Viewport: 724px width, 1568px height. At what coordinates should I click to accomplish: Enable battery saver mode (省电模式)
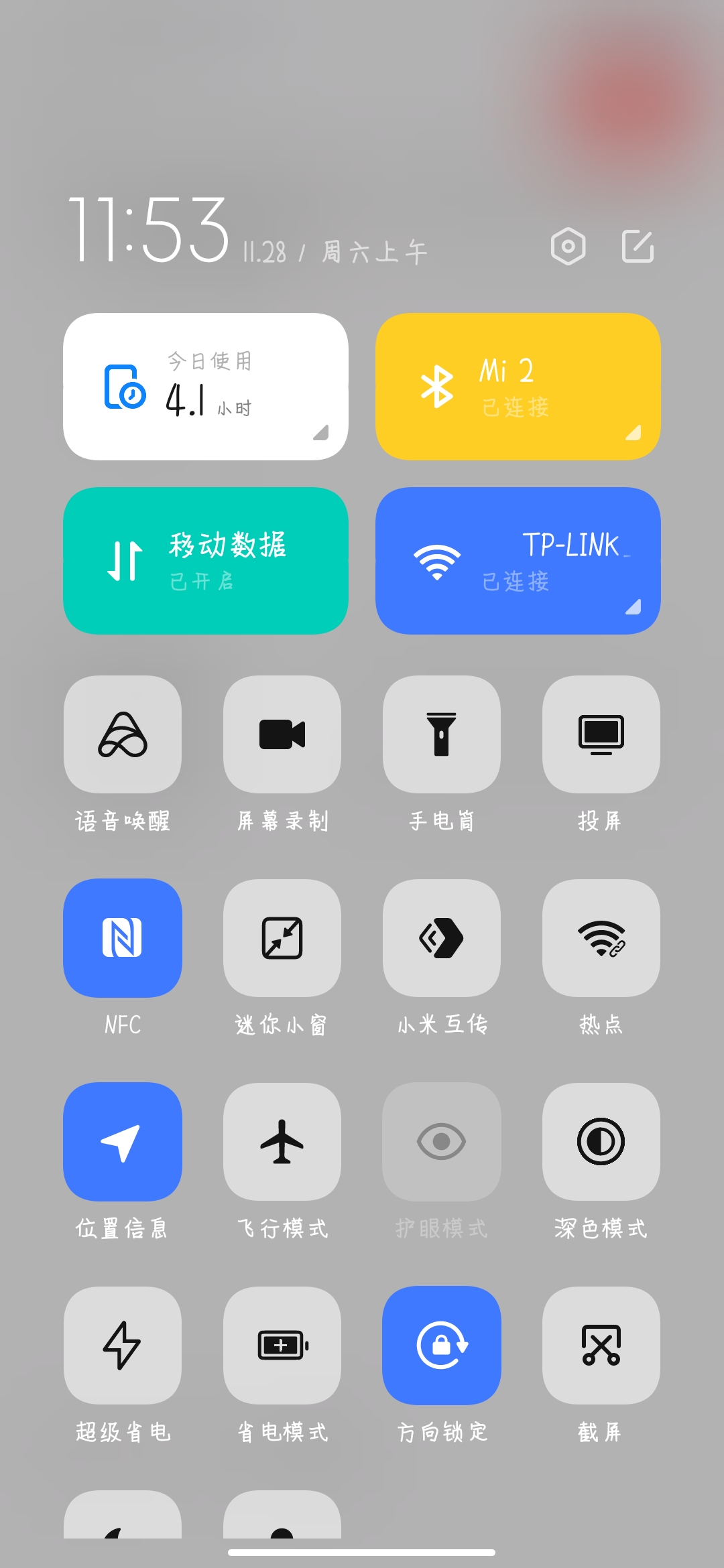tap(282, 1346)
